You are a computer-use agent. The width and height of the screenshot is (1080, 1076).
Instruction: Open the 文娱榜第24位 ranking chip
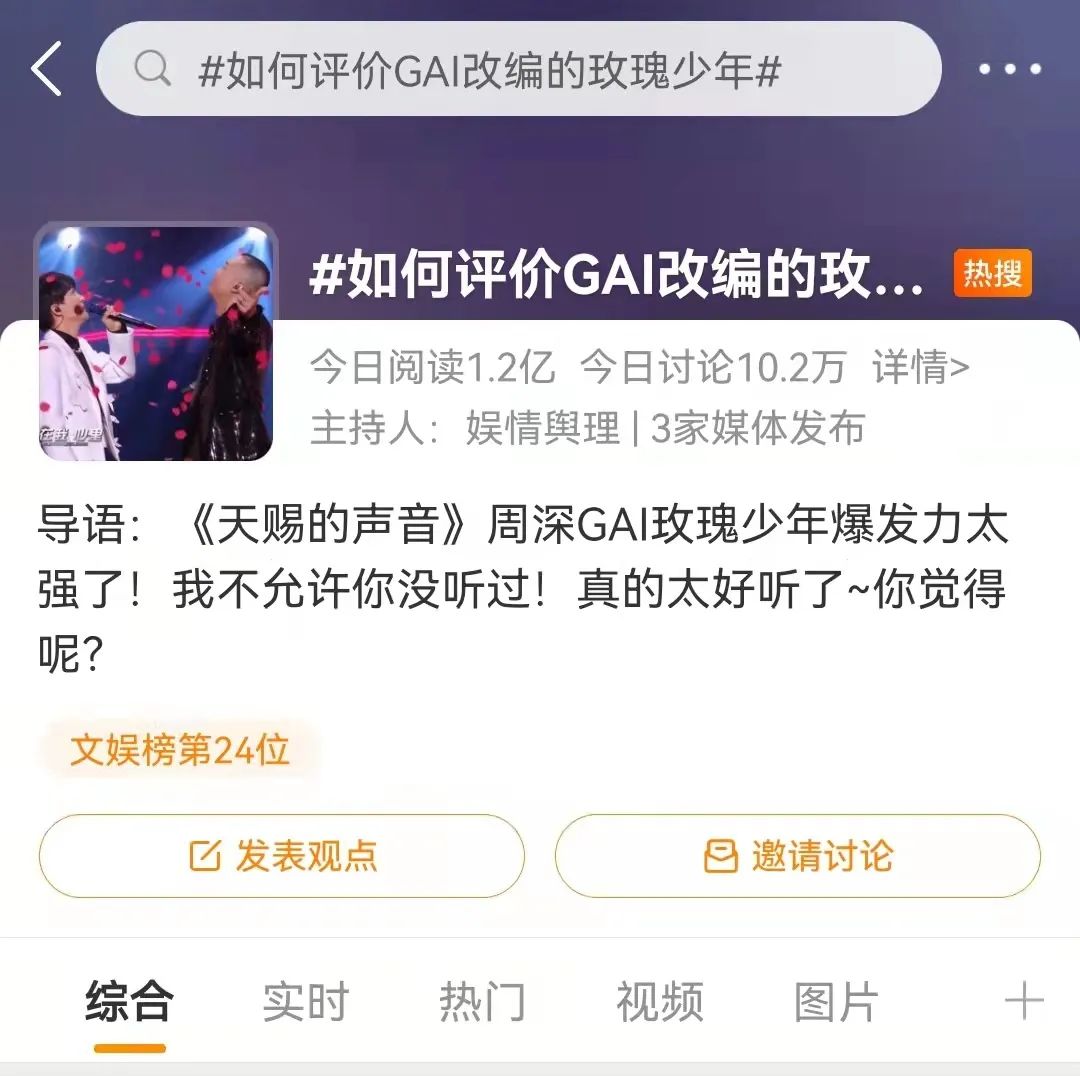[x=180, y=749]
